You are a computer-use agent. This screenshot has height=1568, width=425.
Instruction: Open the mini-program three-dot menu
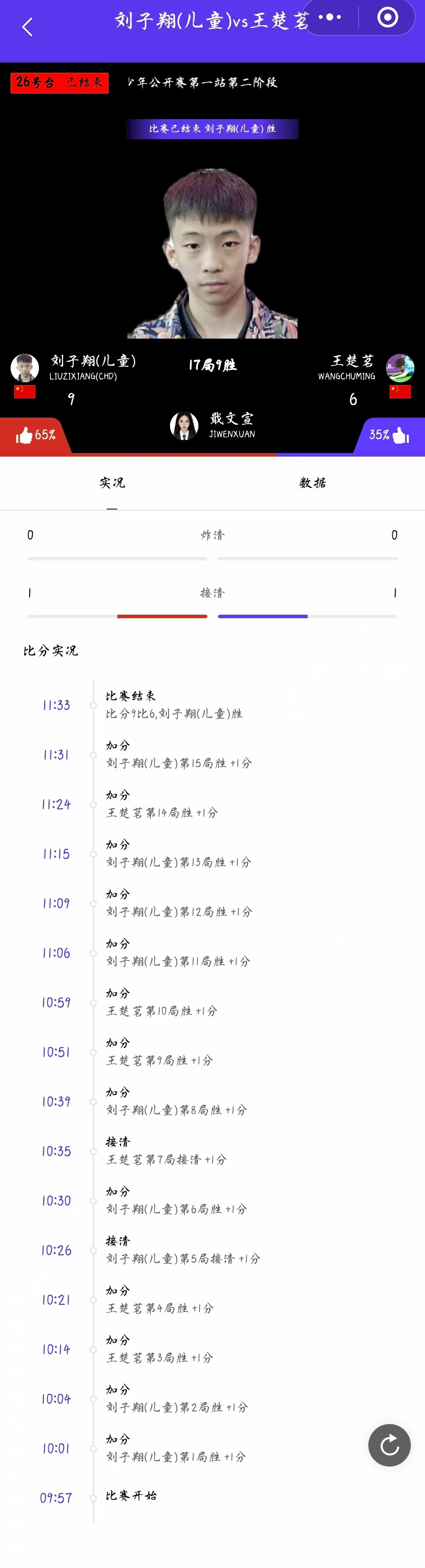[x=330, y=18]
